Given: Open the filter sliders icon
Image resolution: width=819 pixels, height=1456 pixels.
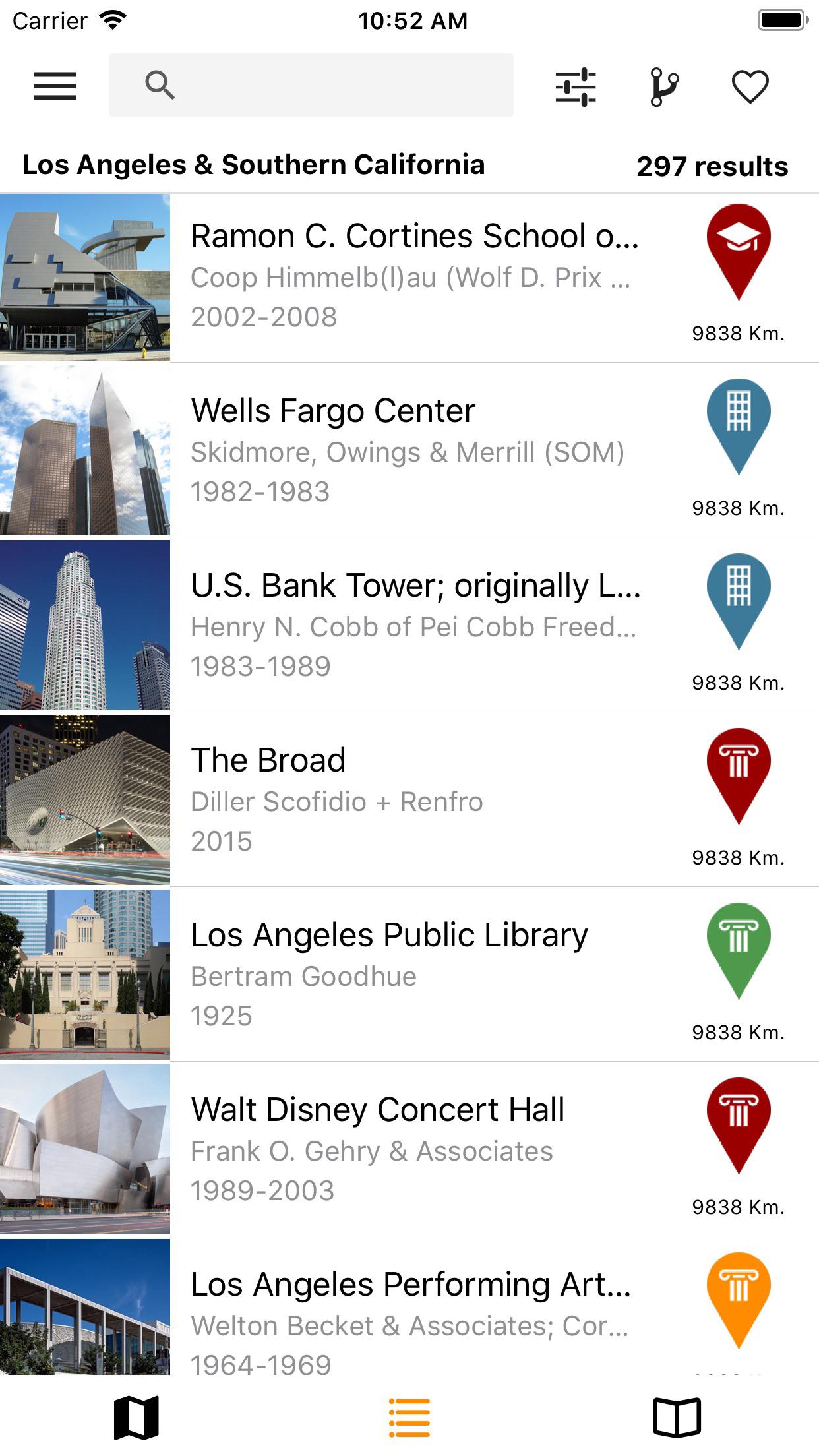Looking at the screenshot, I should pos(576,86).
